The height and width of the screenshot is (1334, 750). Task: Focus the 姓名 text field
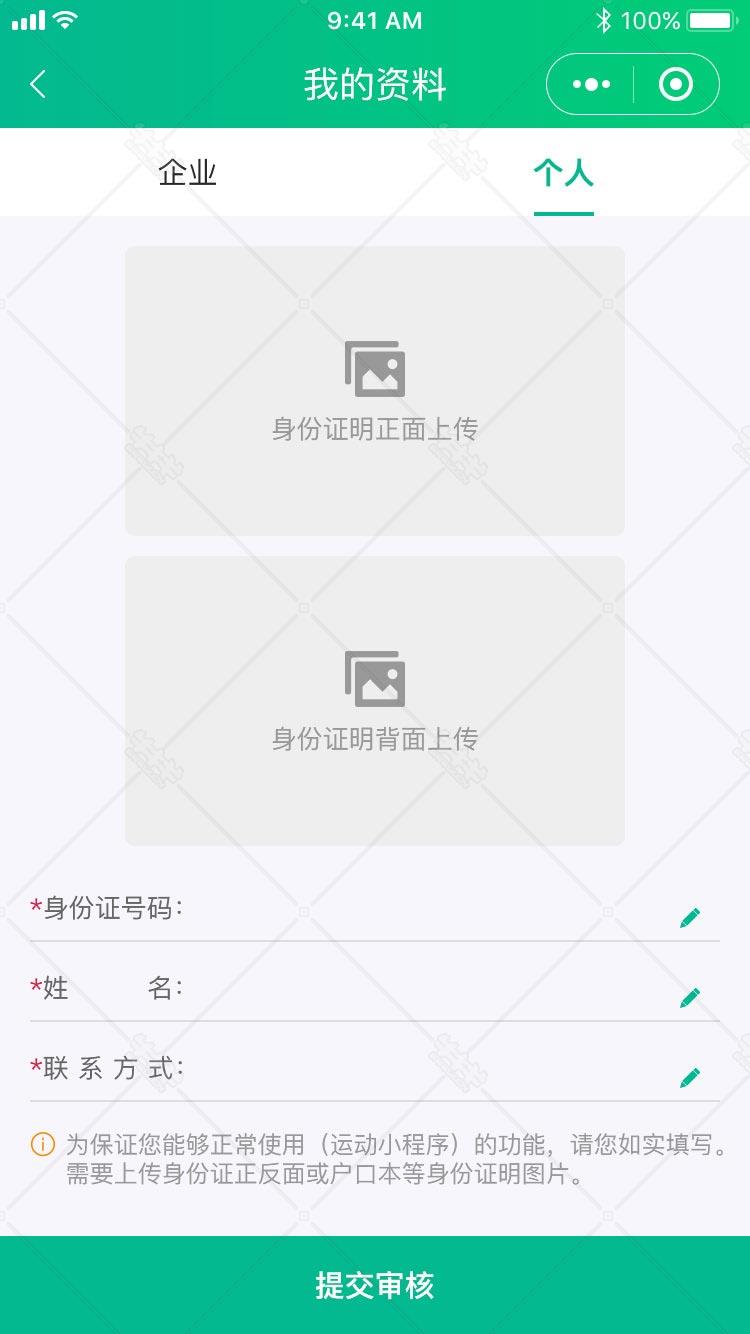point(420,989)
